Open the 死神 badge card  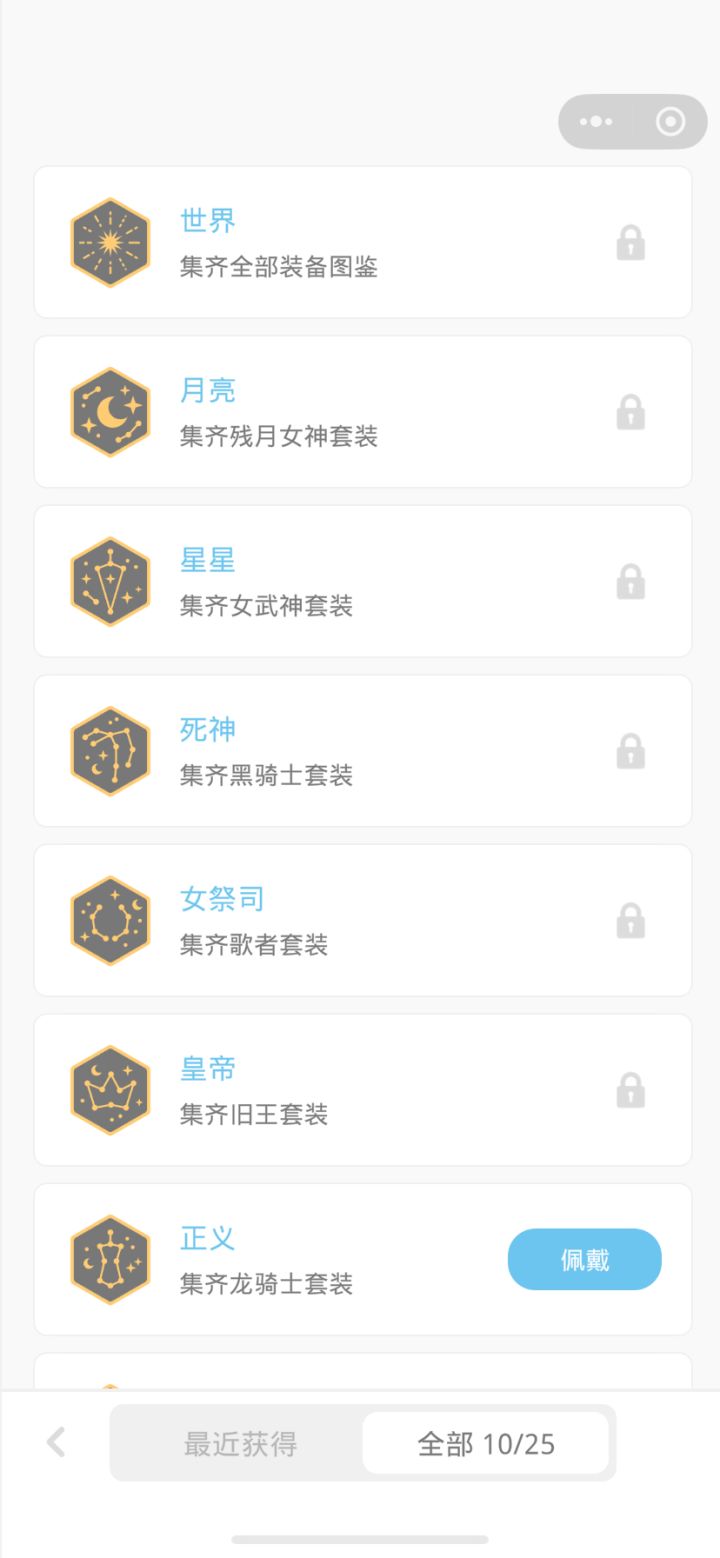click(x=363, y=751)
